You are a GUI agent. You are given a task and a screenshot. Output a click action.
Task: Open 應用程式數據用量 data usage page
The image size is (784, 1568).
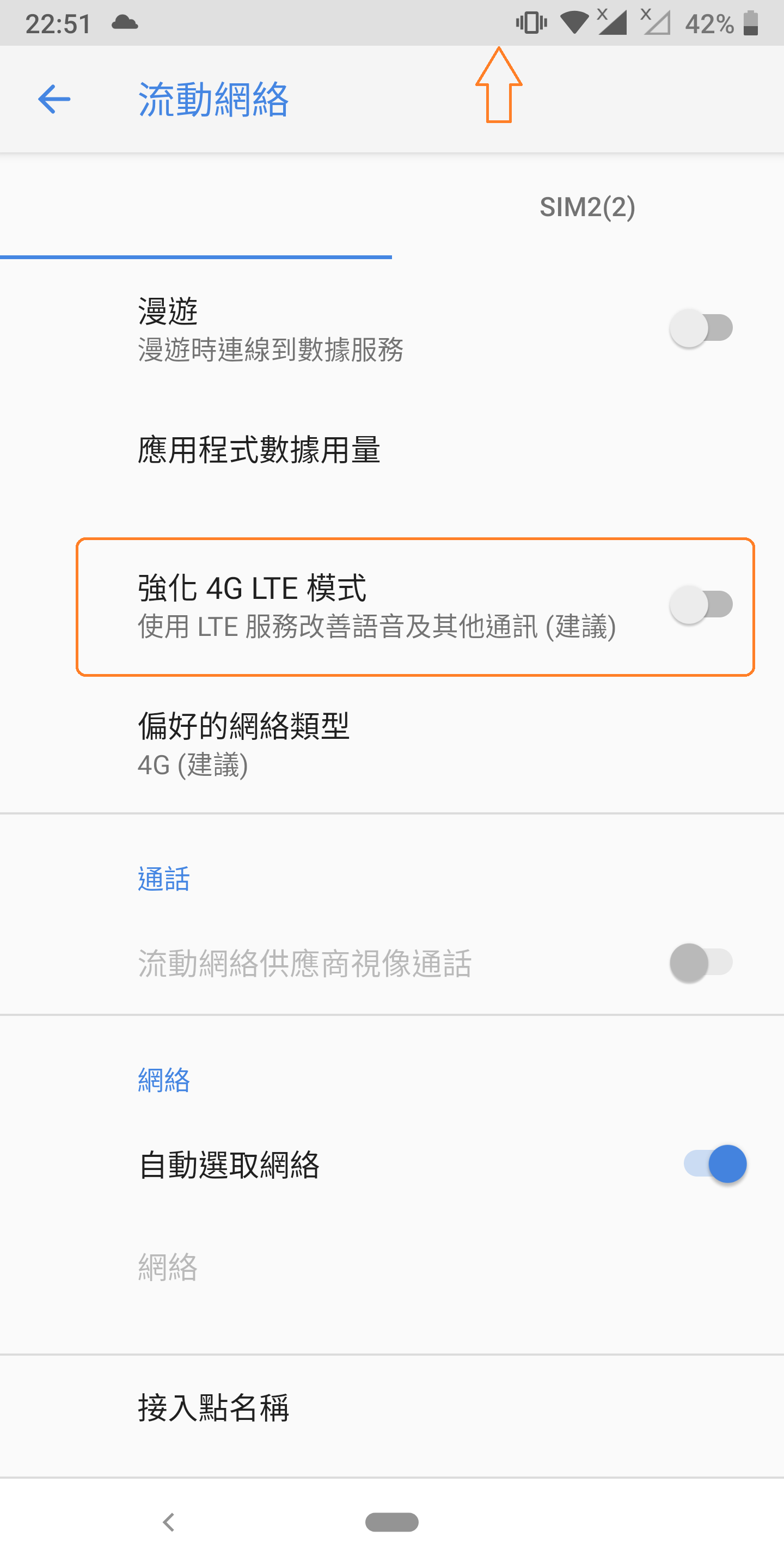[x=258, y=450]
